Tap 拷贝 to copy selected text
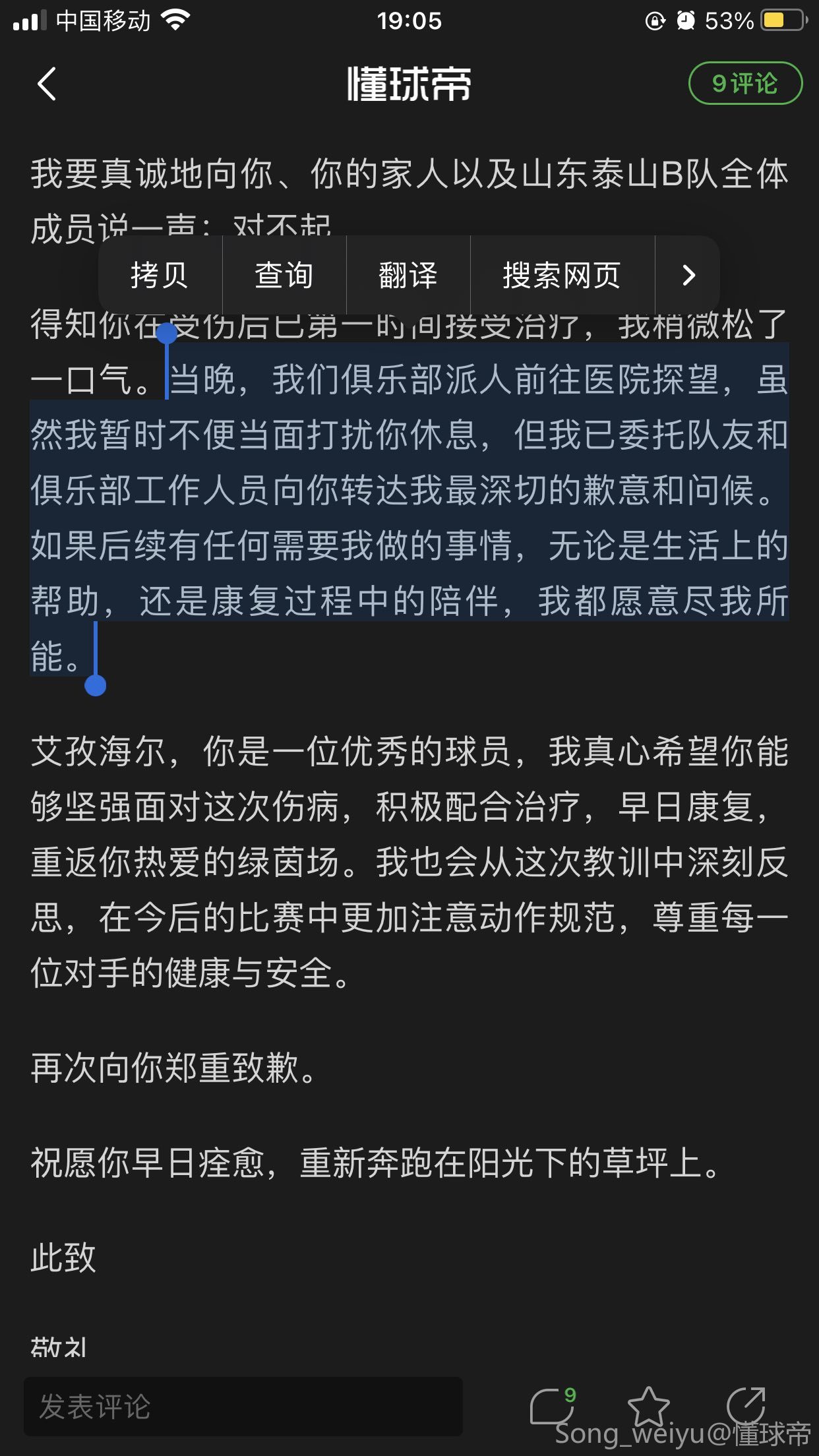This screenshot has width=819, height=1456. click(x=160, y=275)
